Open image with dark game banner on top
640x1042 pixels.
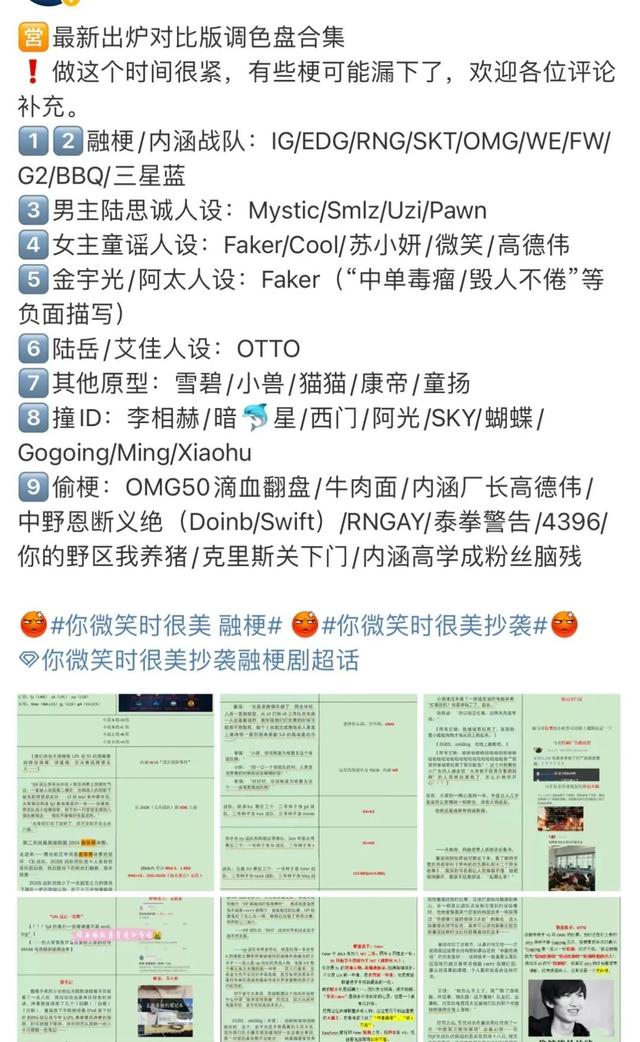point(116,792)
